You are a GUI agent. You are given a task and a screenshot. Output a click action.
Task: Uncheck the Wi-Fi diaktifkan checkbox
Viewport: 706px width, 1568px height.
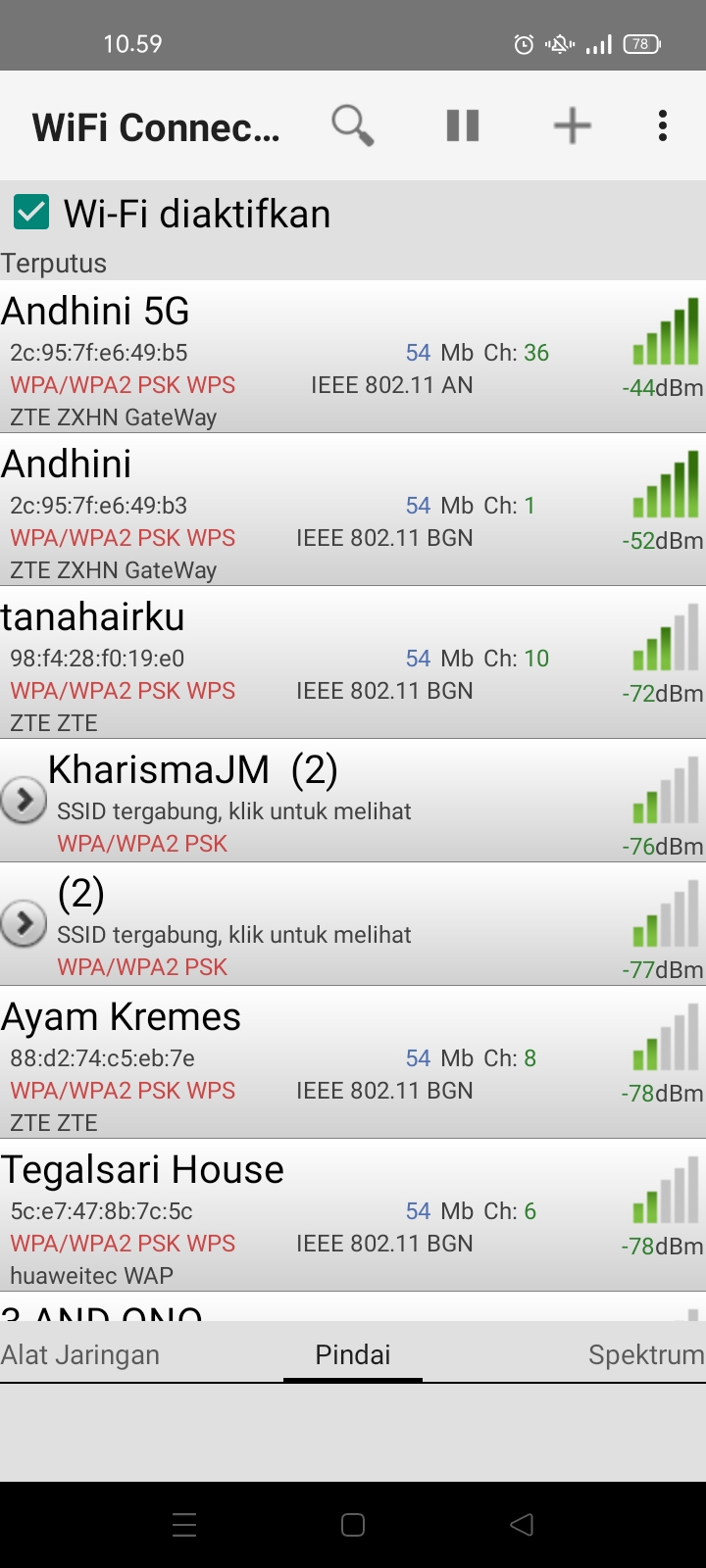pos(31,213)
